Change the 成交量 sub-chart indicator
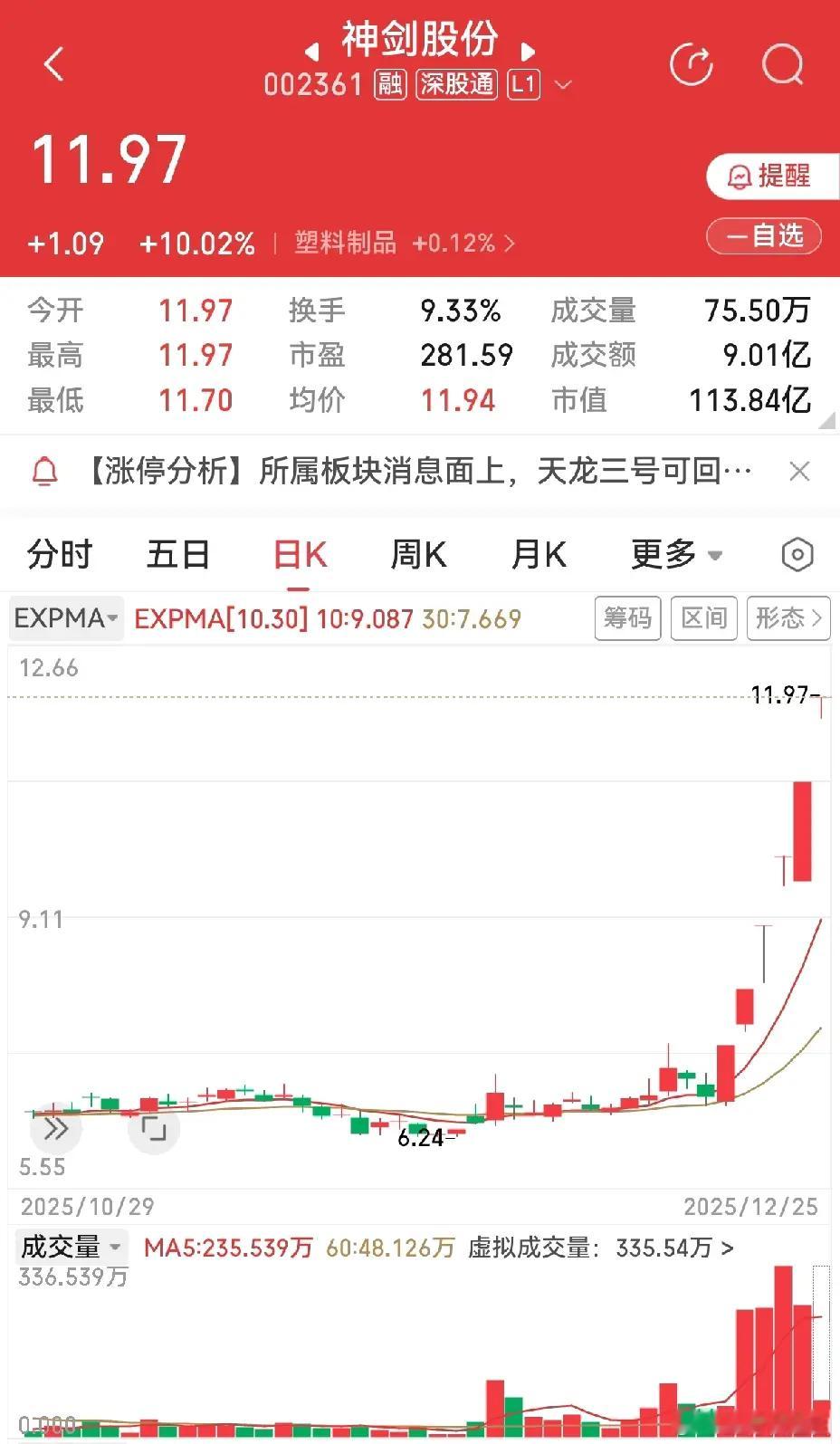Image resolution: width=840 pixels, height=1444 pixels. tap(71, 1248)
